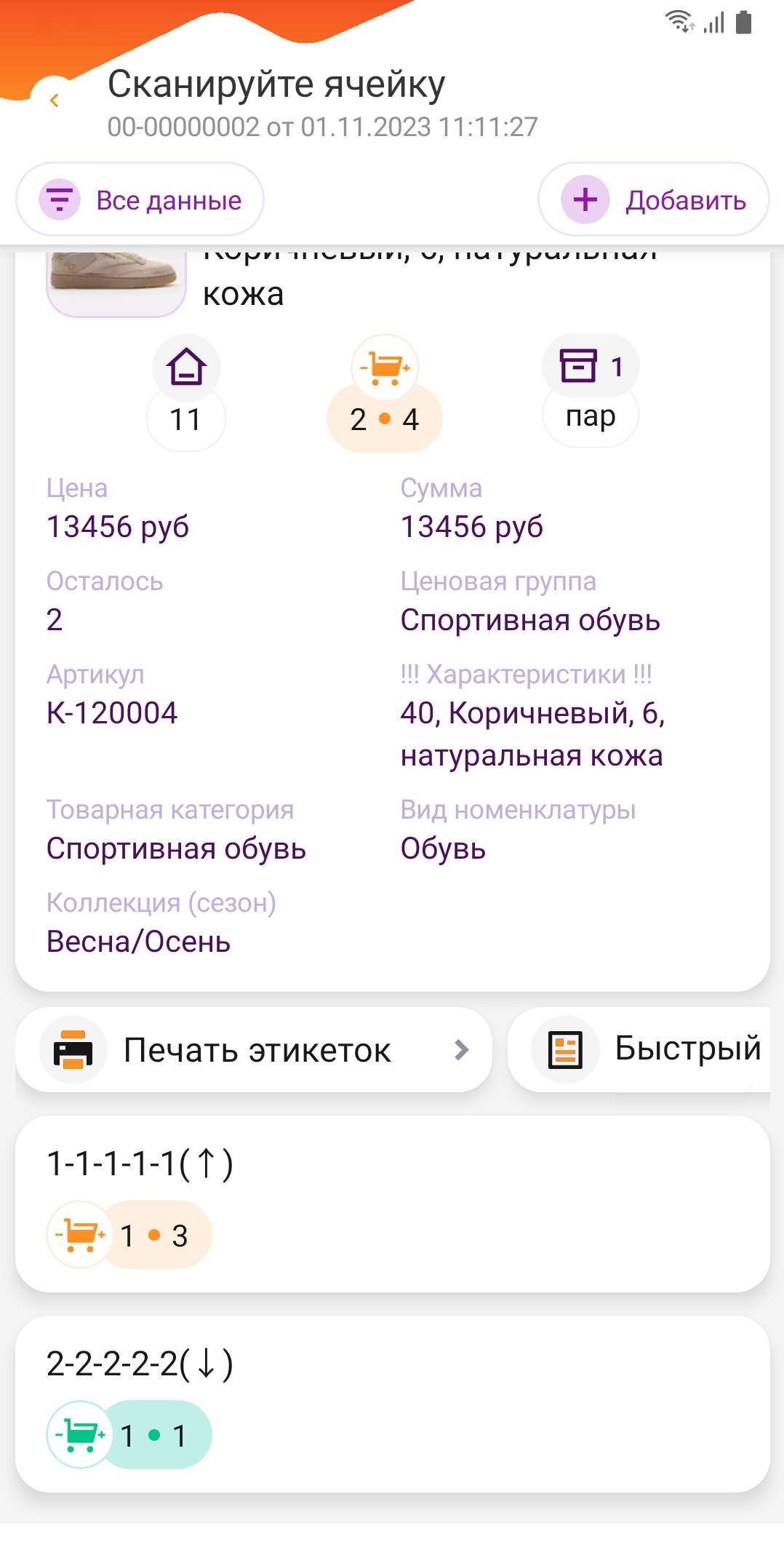Image resolution: width=784 pixels, height=1550 pixels.
Task: Open Печать этикеток
Action: 253,1049
